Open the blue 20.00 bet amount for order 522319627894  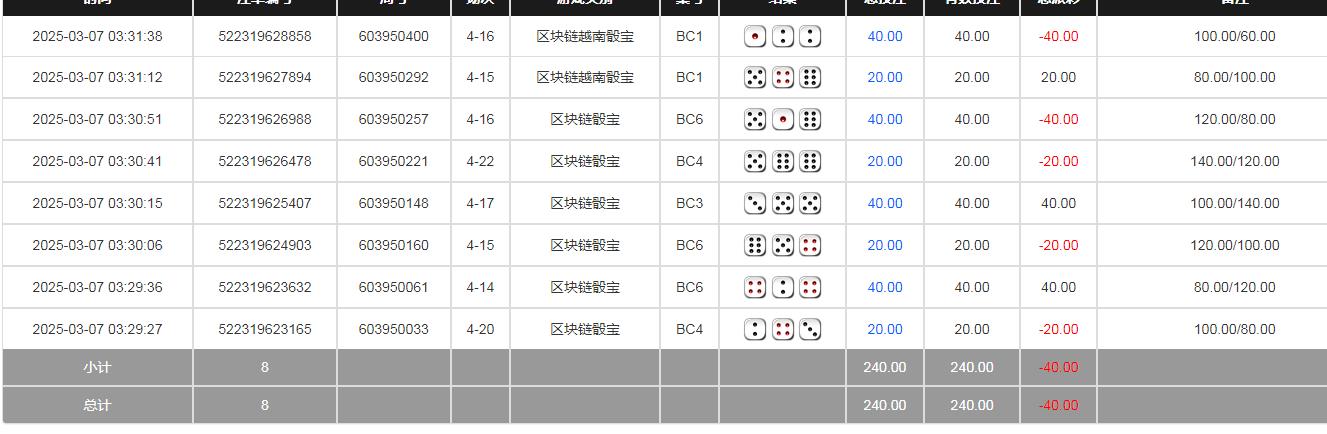tap(884, 77)
